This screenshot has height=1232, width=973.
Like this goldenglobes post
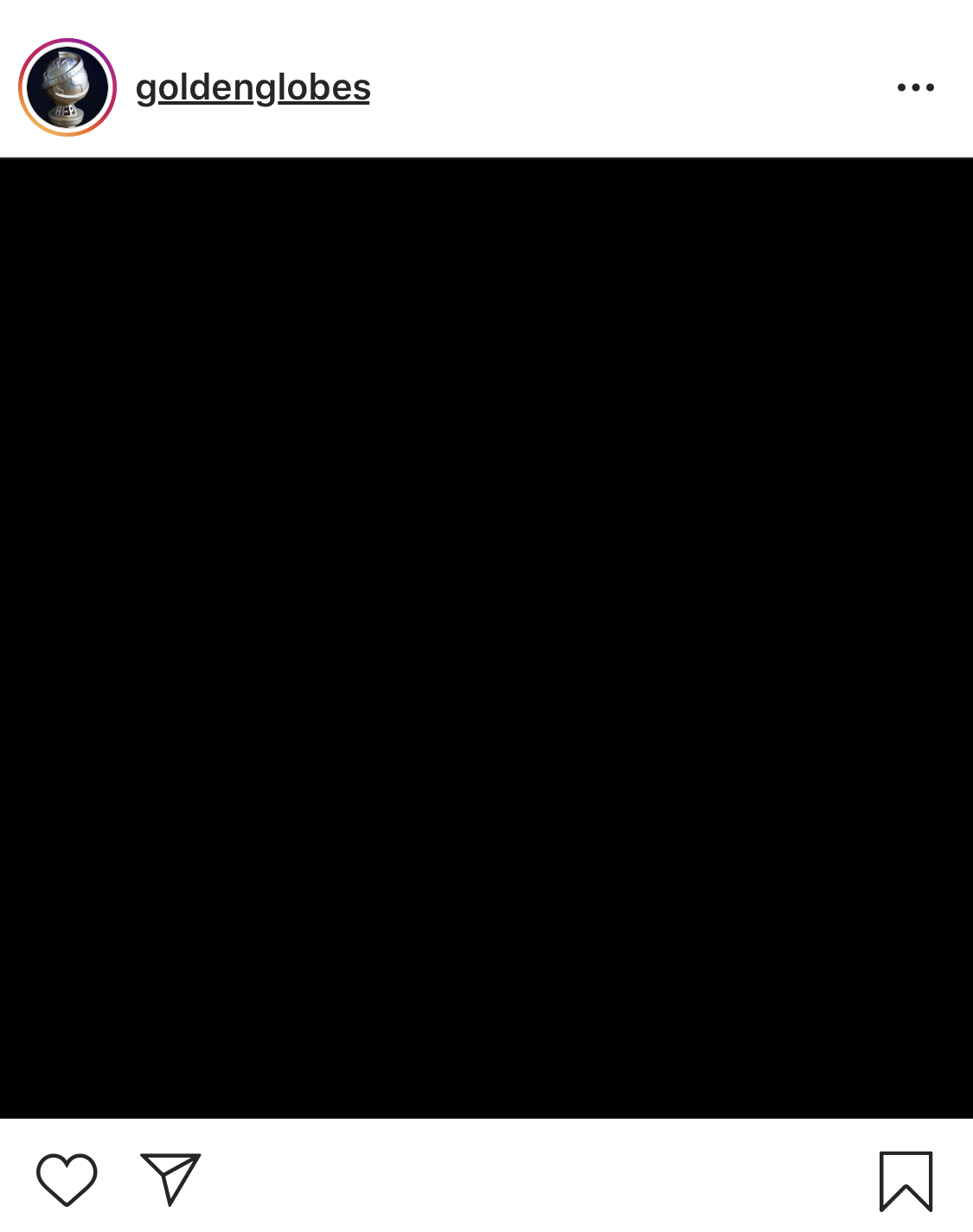(x=67, y=1179)
